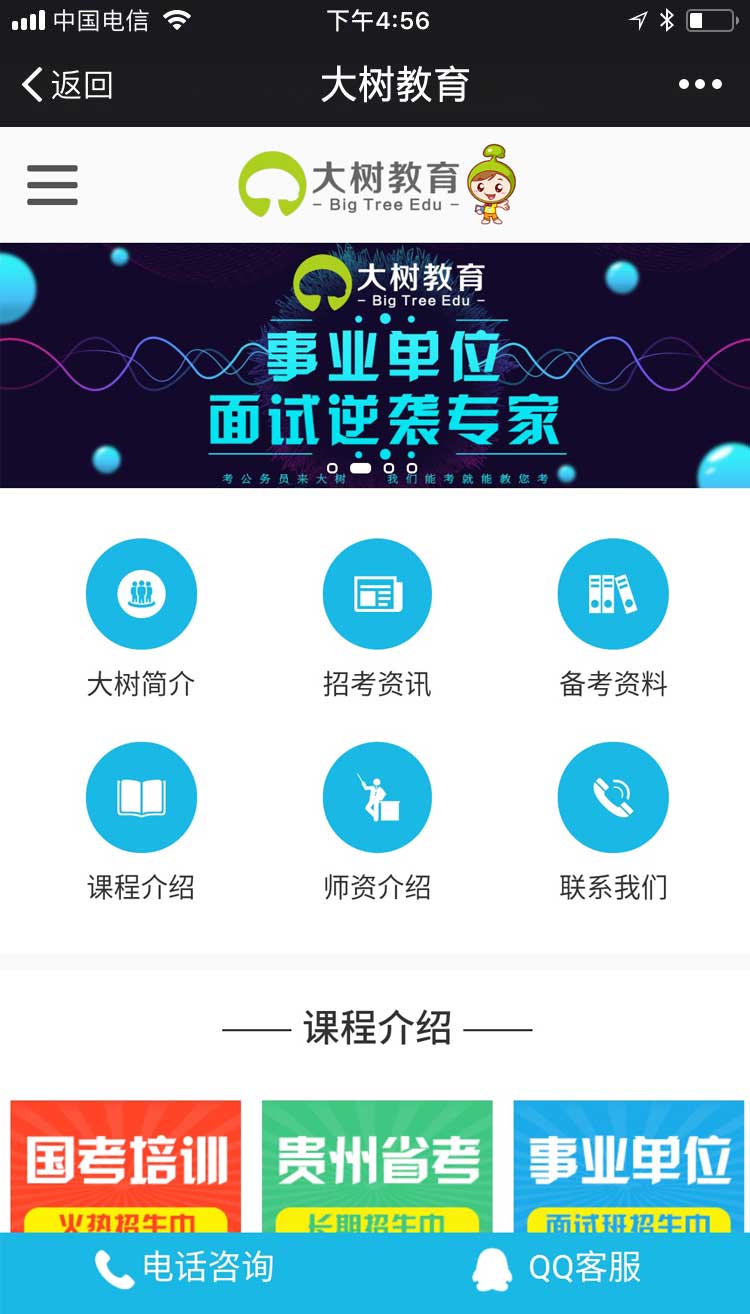View 师资介绍 teacher introductions
The height and width of the screenshot is (1314, 750).
377,798
